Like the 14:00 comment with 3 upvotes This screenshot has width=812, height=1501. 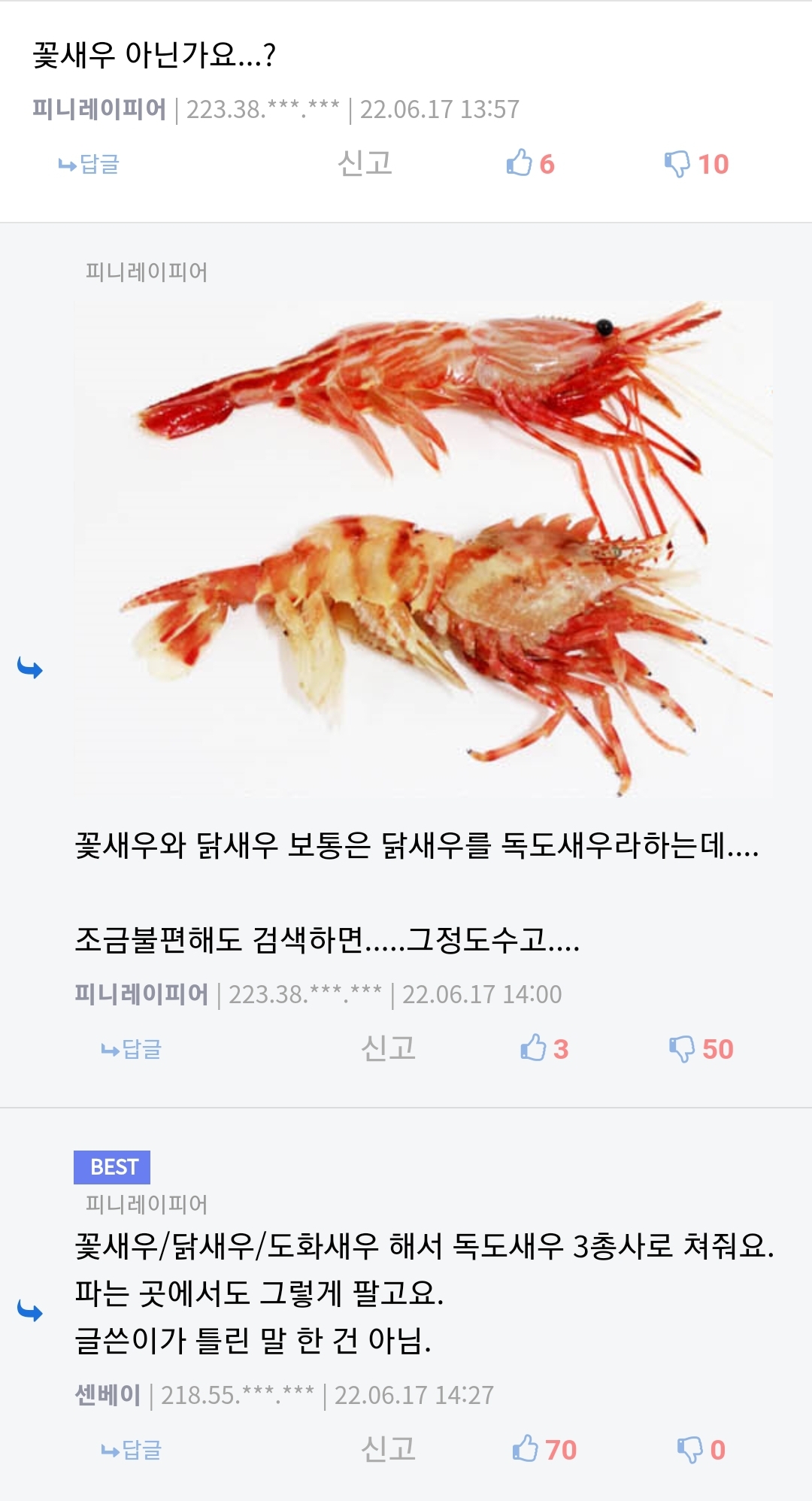(544, 1048)
